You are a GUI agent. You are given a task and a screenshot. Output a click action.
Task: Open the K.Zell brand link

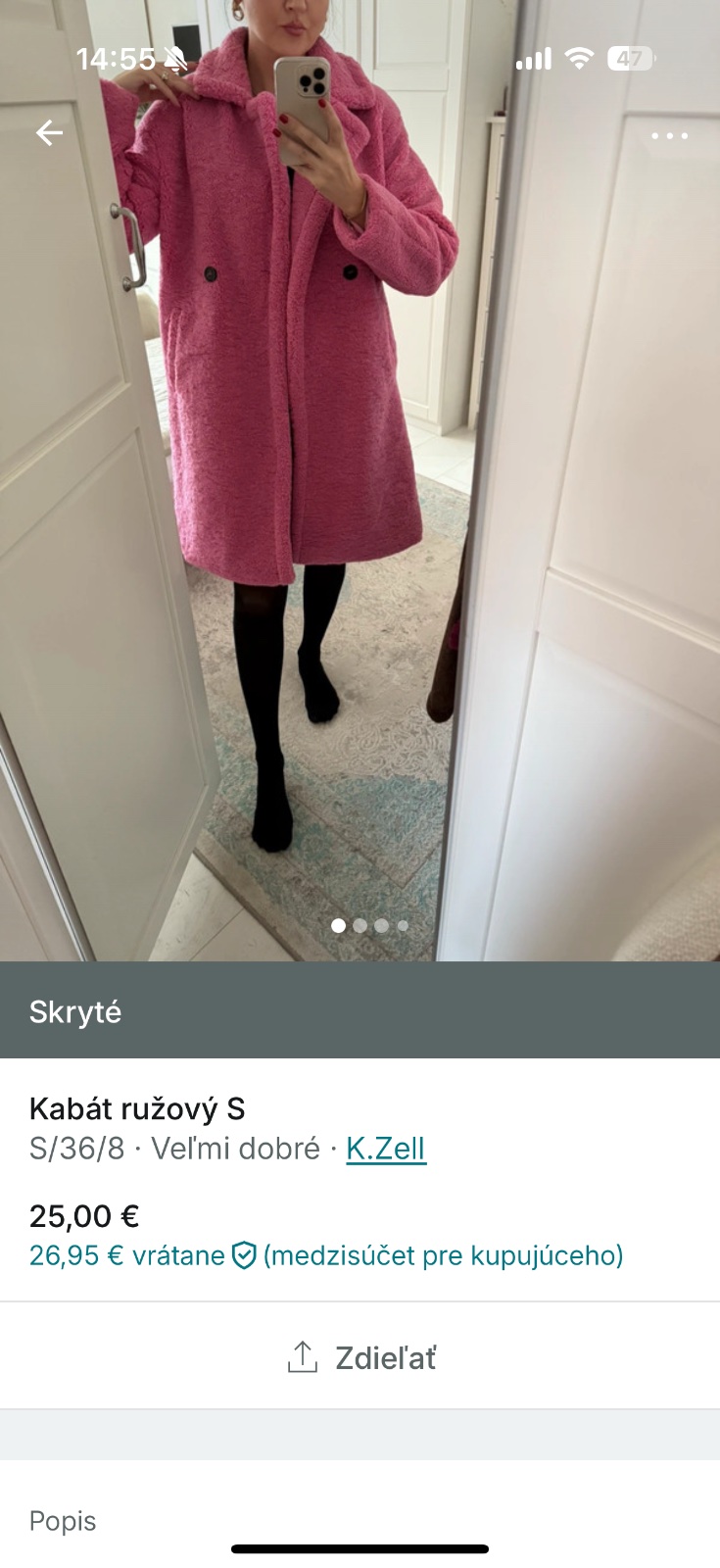[386, 1149]
